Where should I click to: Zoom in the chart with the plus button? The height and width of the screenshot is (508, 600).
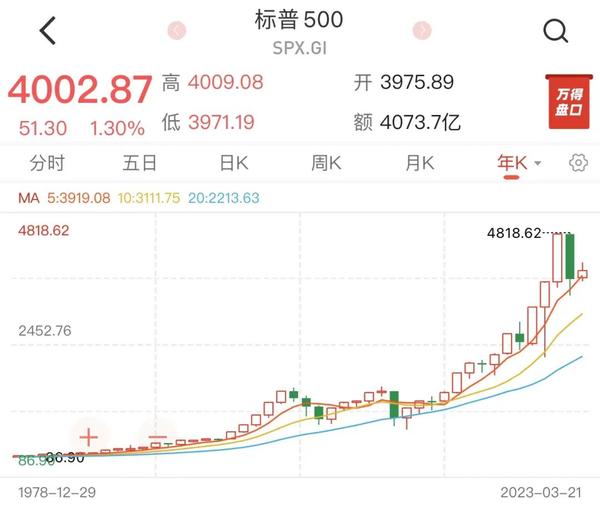click(x=88, y=436)
